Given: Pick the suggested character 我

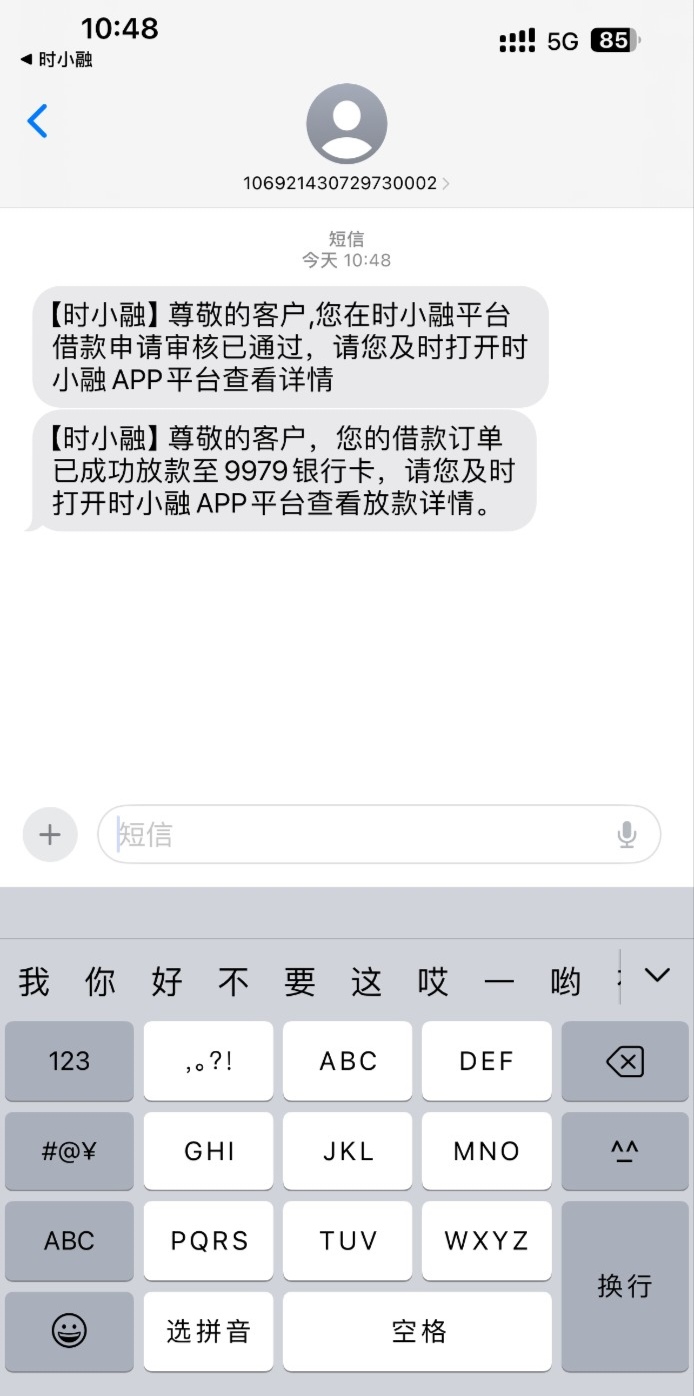Looking at the screenshot, I should (x=34, y=982).
